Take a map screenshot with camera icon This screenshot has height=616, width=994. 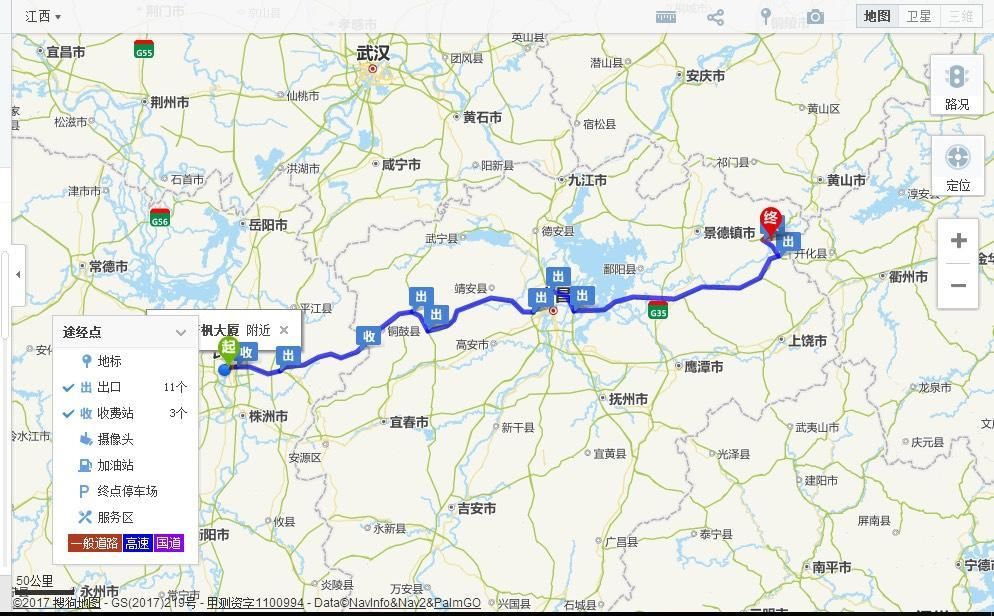816,16
